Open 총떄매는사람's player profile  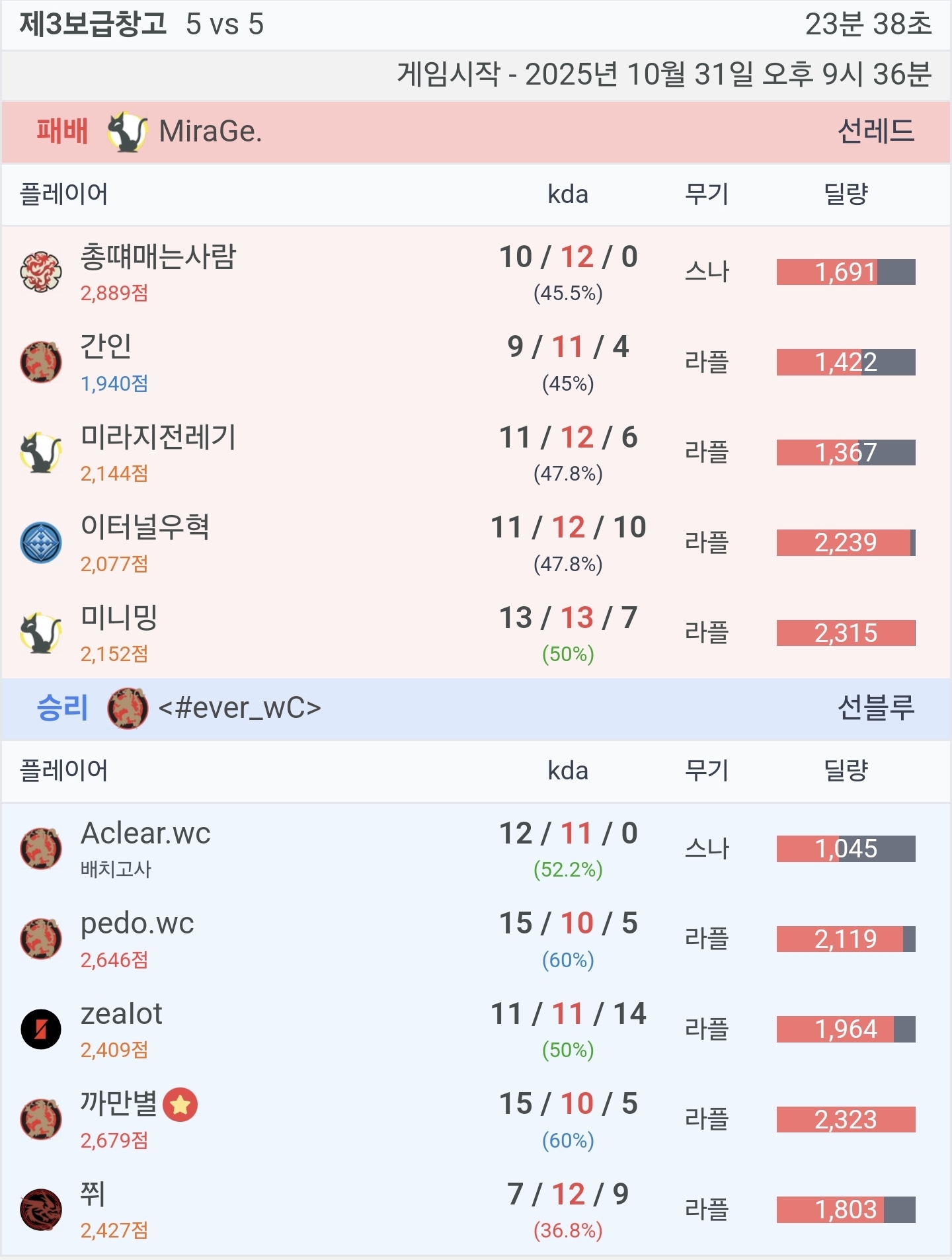(x=157, y=257)
